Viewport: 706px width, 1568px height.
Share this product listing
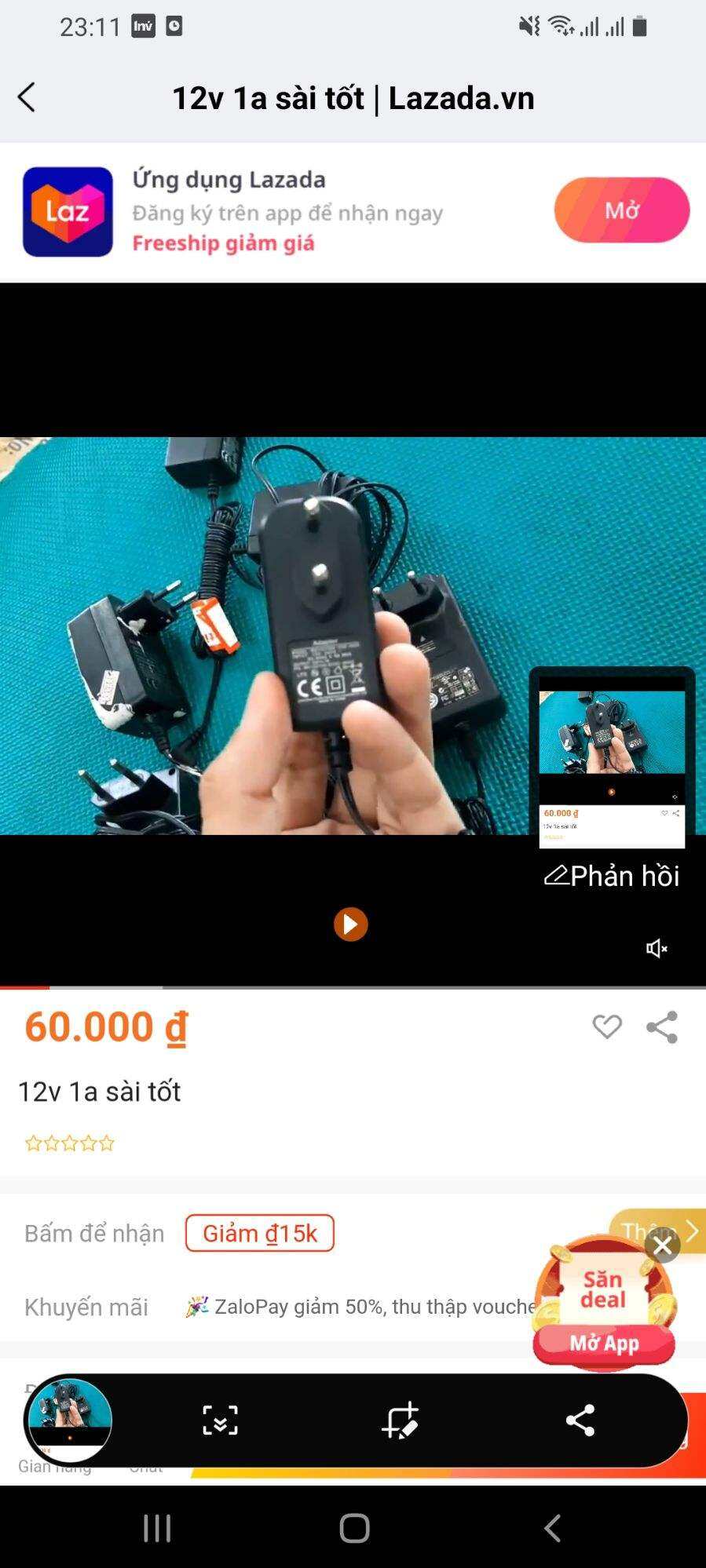(x=661, y=1026)
